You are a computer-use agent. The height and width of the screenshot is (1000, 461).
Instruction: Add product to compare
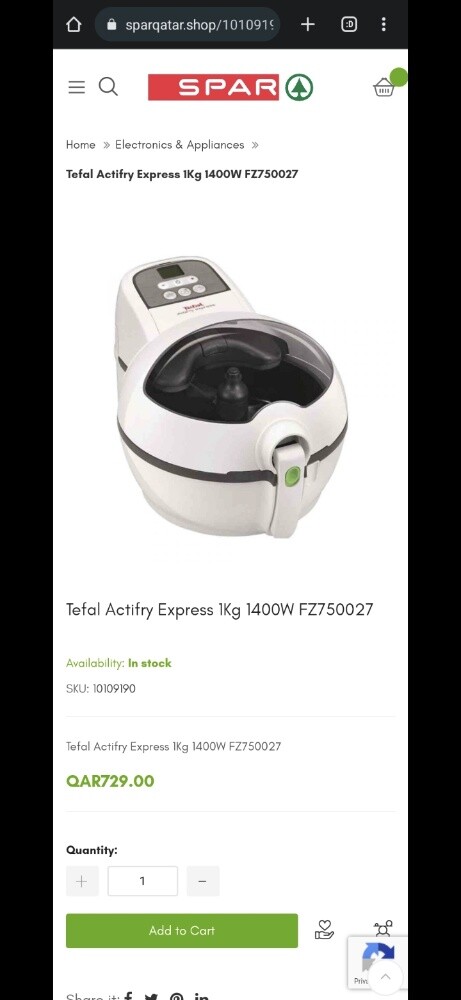pos(383,929)
